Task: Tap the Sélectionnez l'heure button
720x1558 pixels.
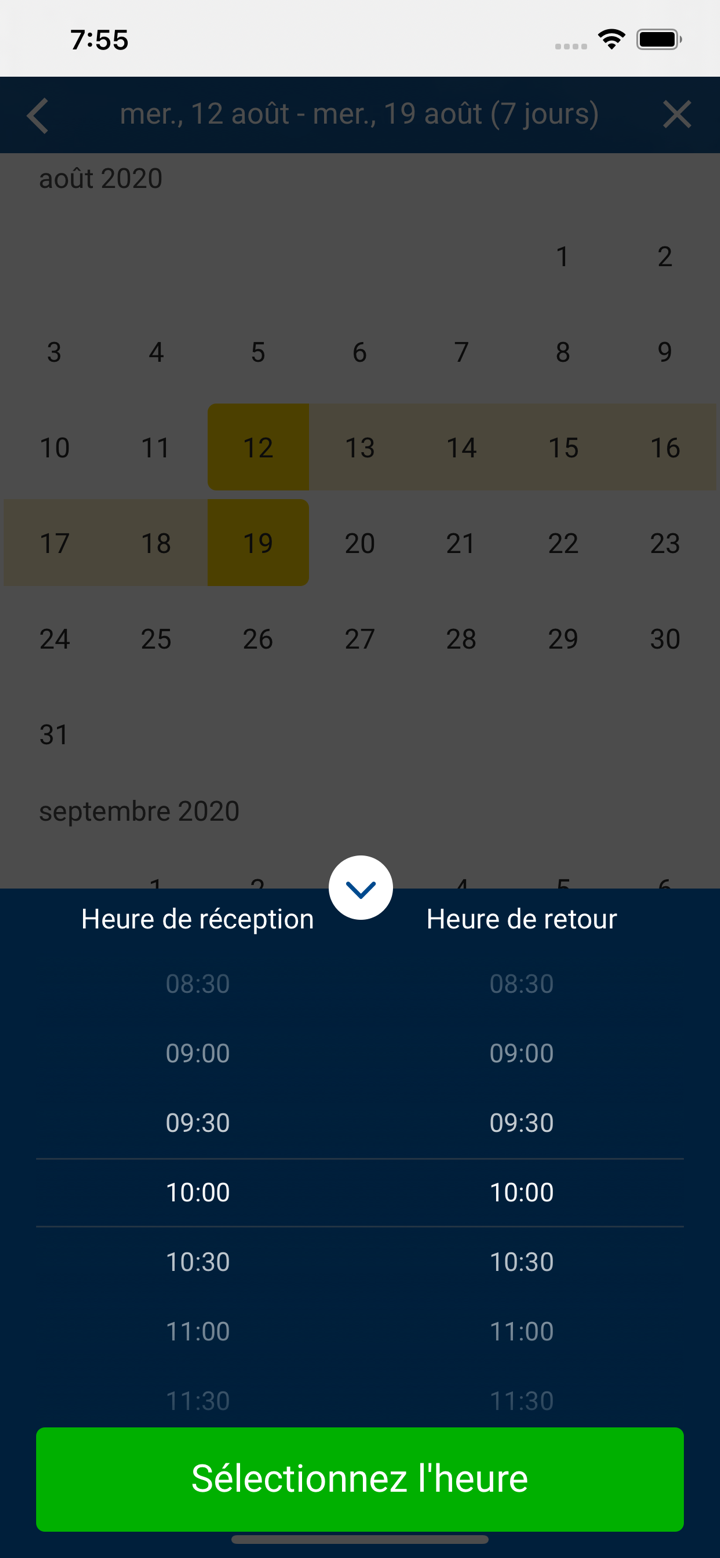Action: (360, 1479)
